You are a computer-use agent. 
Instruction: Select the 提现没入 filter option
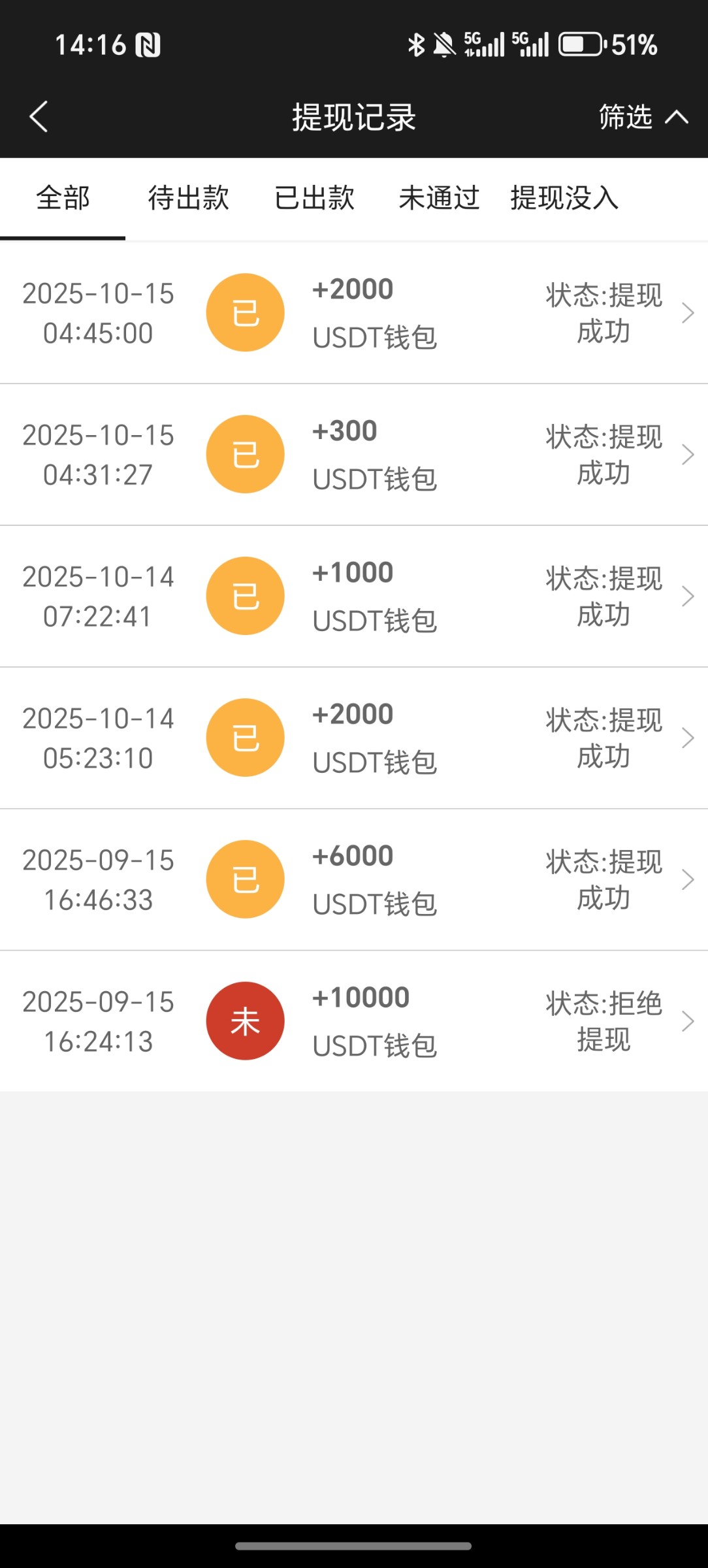click(562, 199)
